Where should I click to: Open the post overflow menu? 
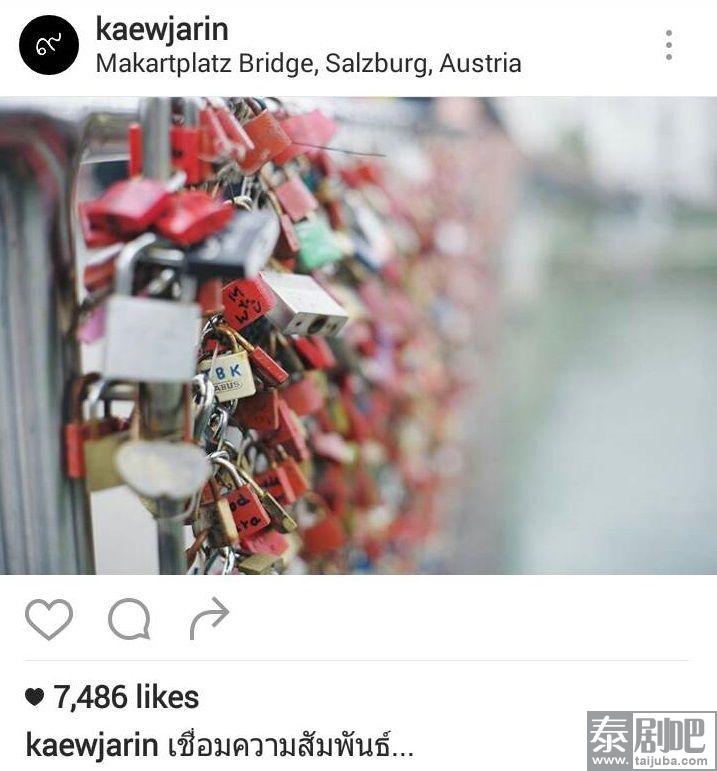coord(668,45)
